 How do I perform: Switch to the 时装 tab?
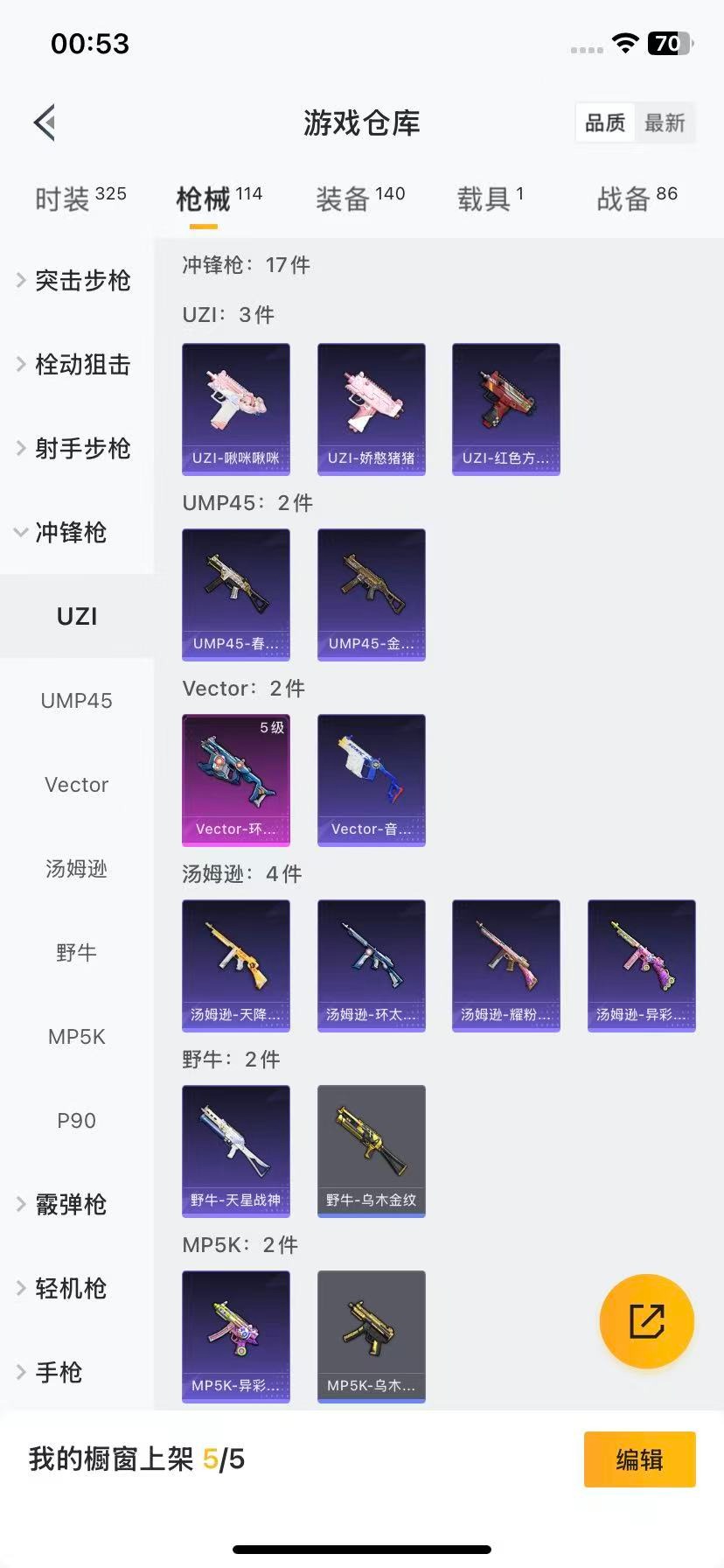(80, 199)
